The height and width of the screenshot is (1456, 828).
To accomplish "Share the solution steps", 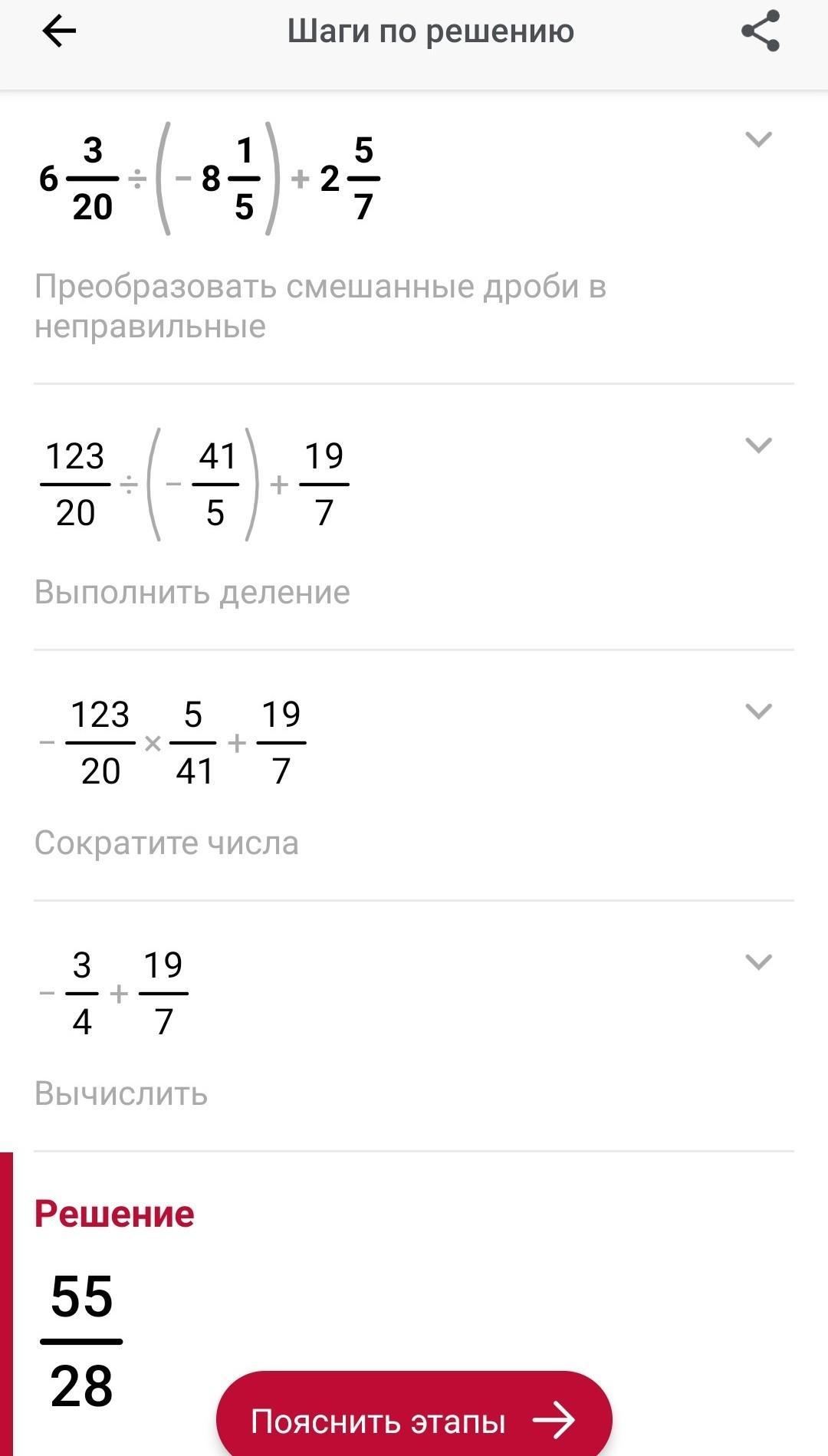I will pos(760,31).
